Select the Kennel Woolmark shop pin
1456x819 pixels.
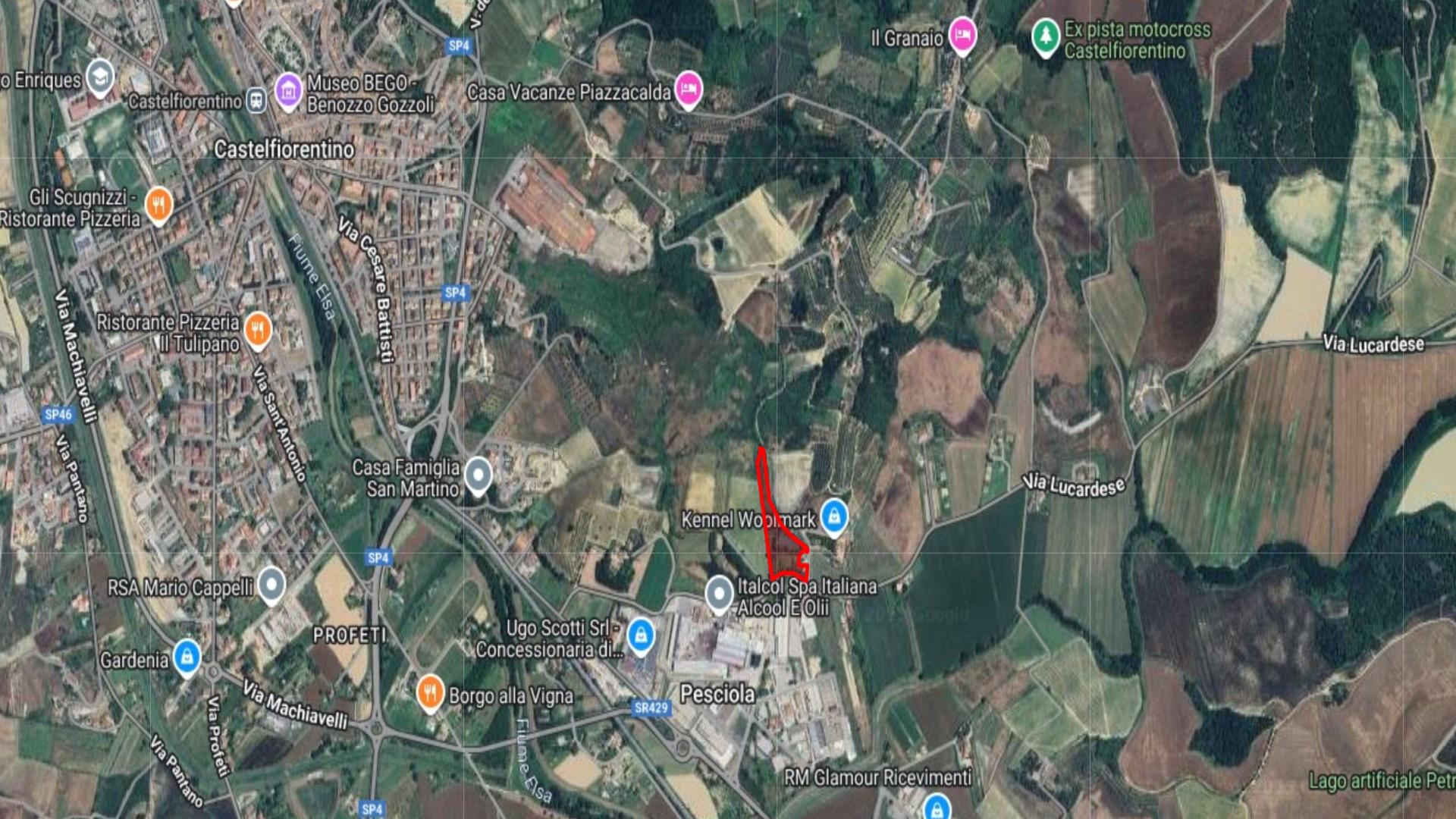pyautogui.click(x=834, y=516)
